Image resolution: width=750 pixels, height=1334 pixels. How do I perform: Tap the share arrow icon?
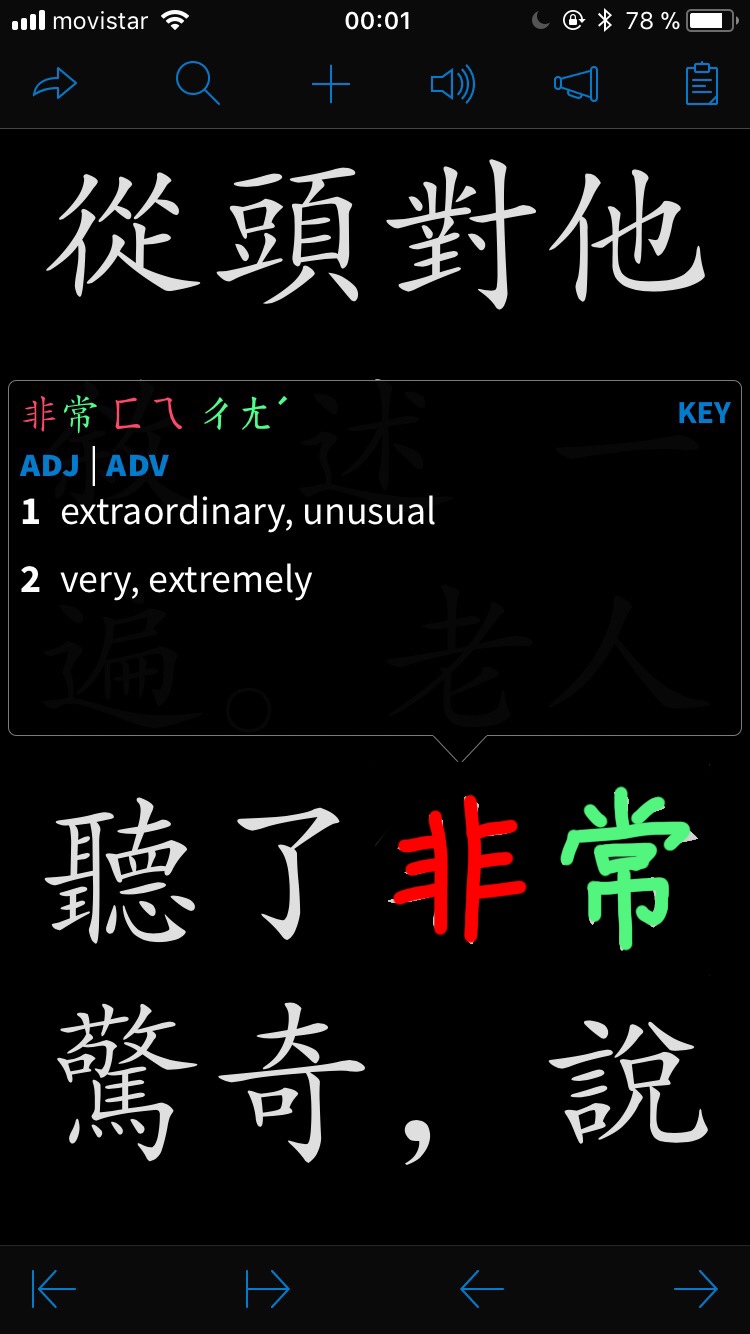pyautogui.click(x=55, y=85)
